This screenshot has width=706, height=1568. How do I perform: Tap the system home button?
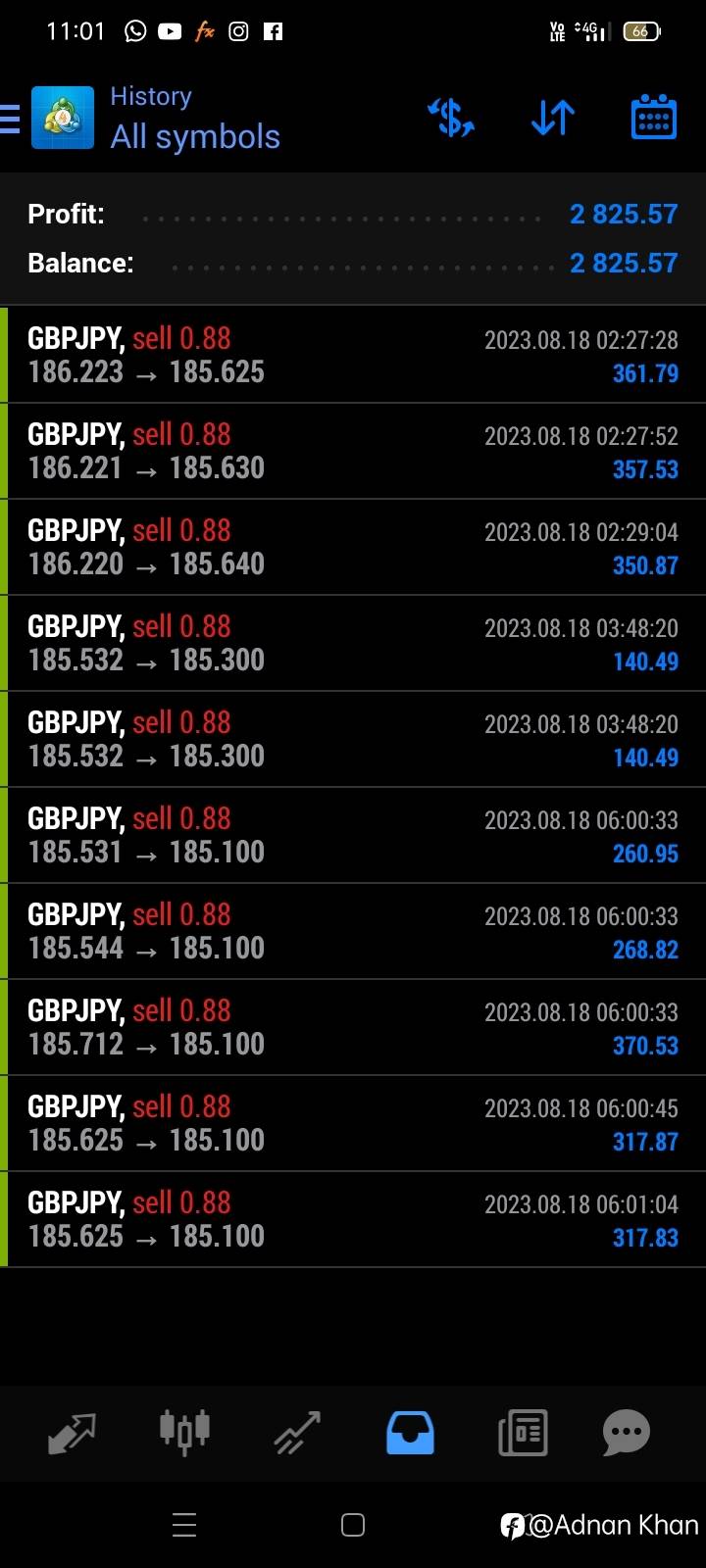click(353, 1525)
